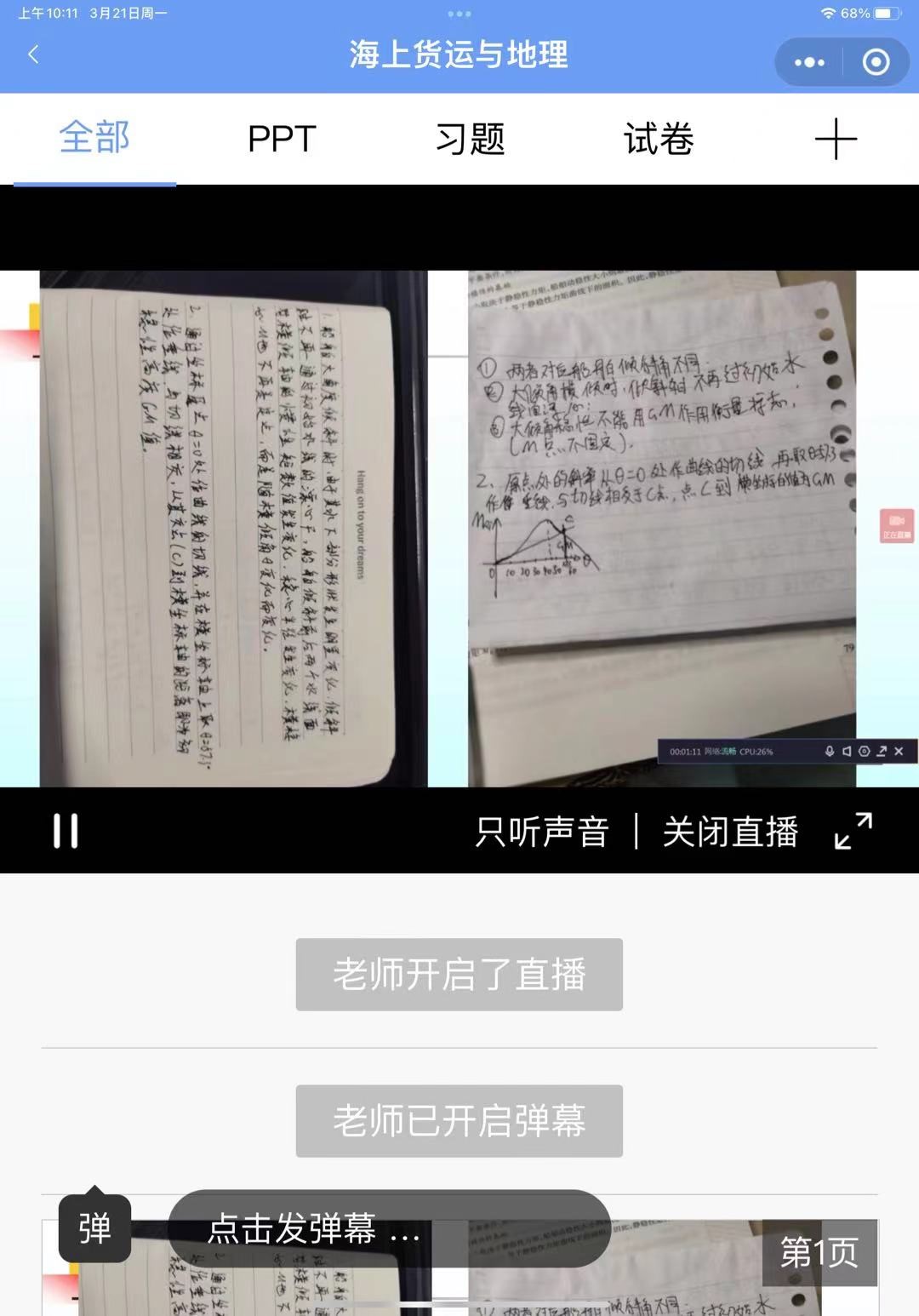Screen dimensions: 919x1316
Task: Pause the live stream playback
Action: (x=66, y=831)
